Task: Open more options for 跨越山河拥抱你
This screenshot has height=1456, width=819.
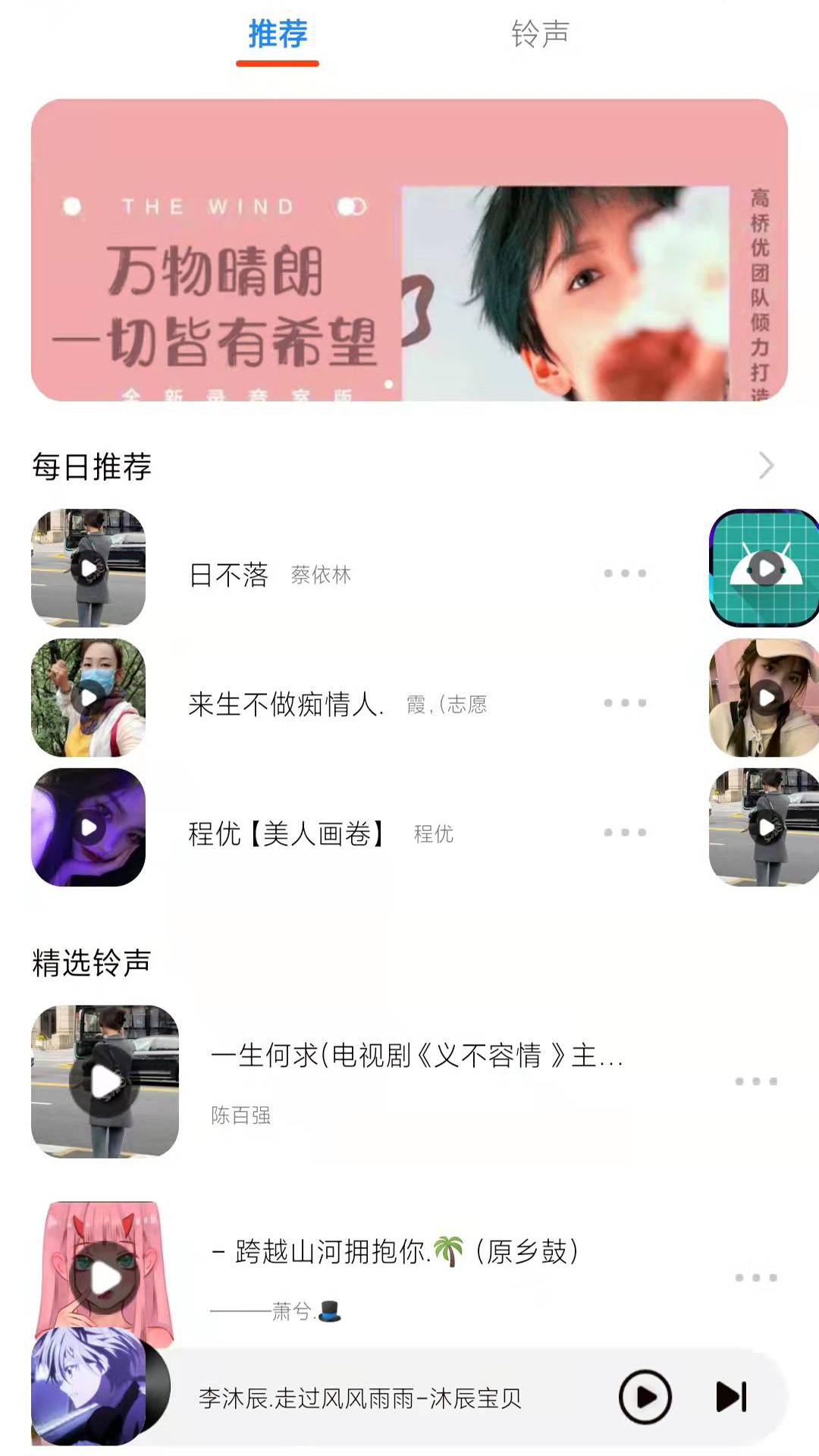Action: click(756, 1278)
